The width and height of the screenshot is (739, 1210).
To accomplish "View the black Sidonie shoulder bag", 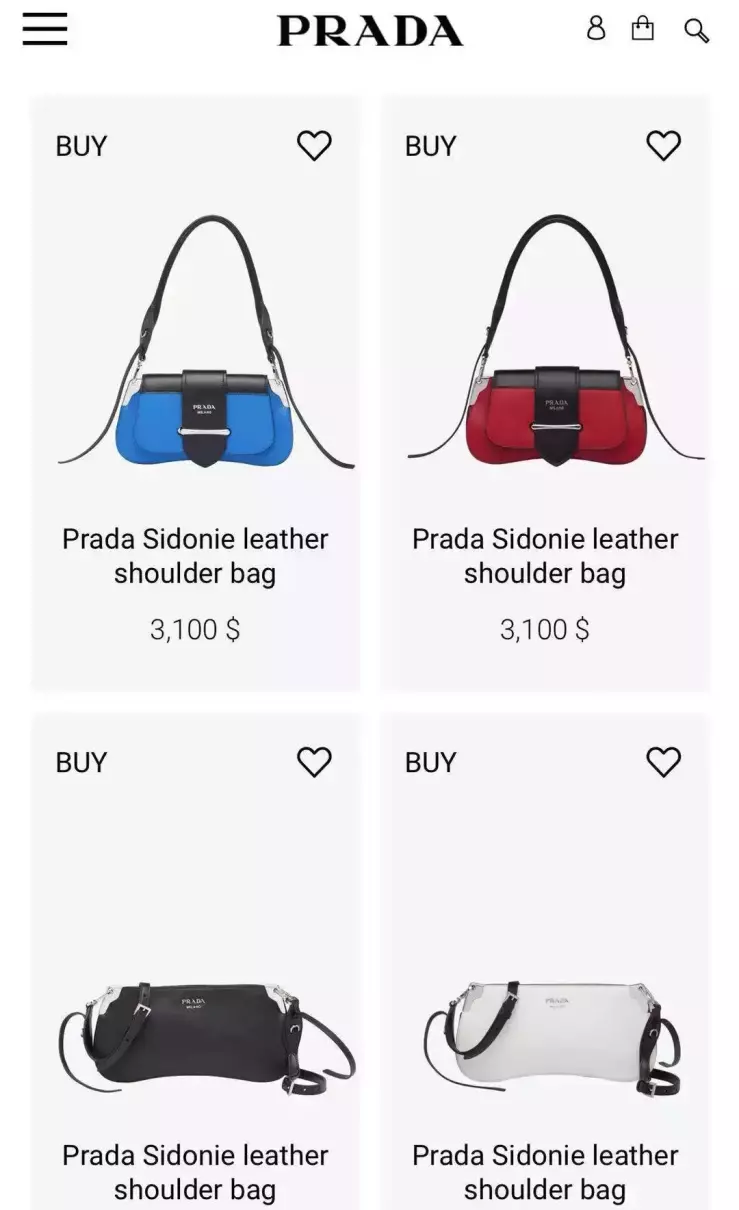I will pos(195,961).
